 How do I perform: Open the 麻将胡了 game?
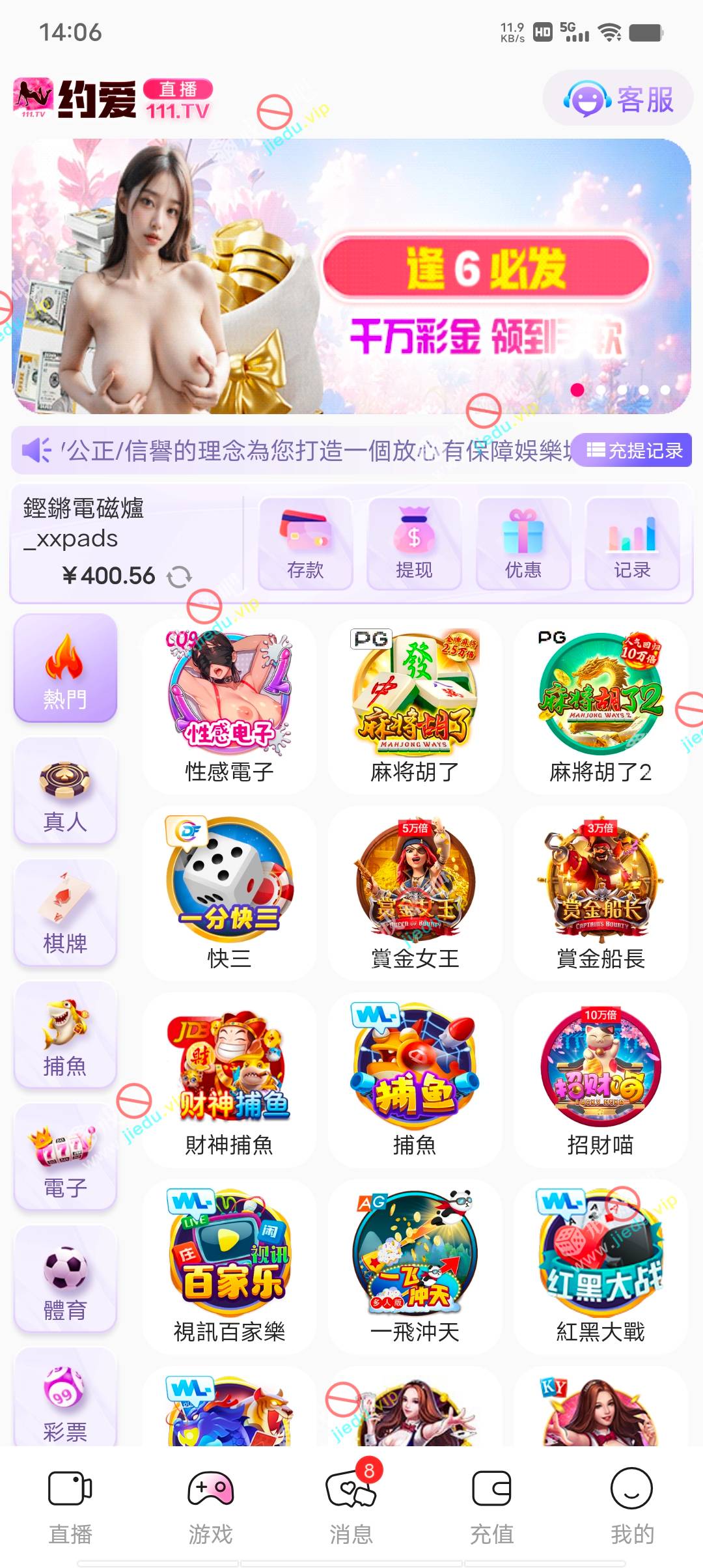(415, 707)
